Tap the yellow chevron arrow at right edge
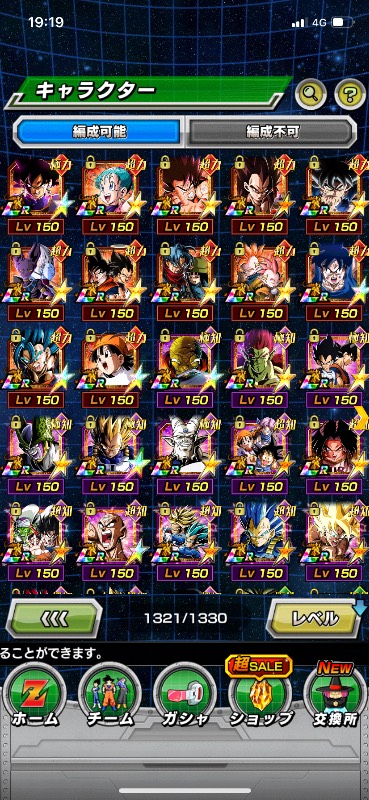 (362, 419)
